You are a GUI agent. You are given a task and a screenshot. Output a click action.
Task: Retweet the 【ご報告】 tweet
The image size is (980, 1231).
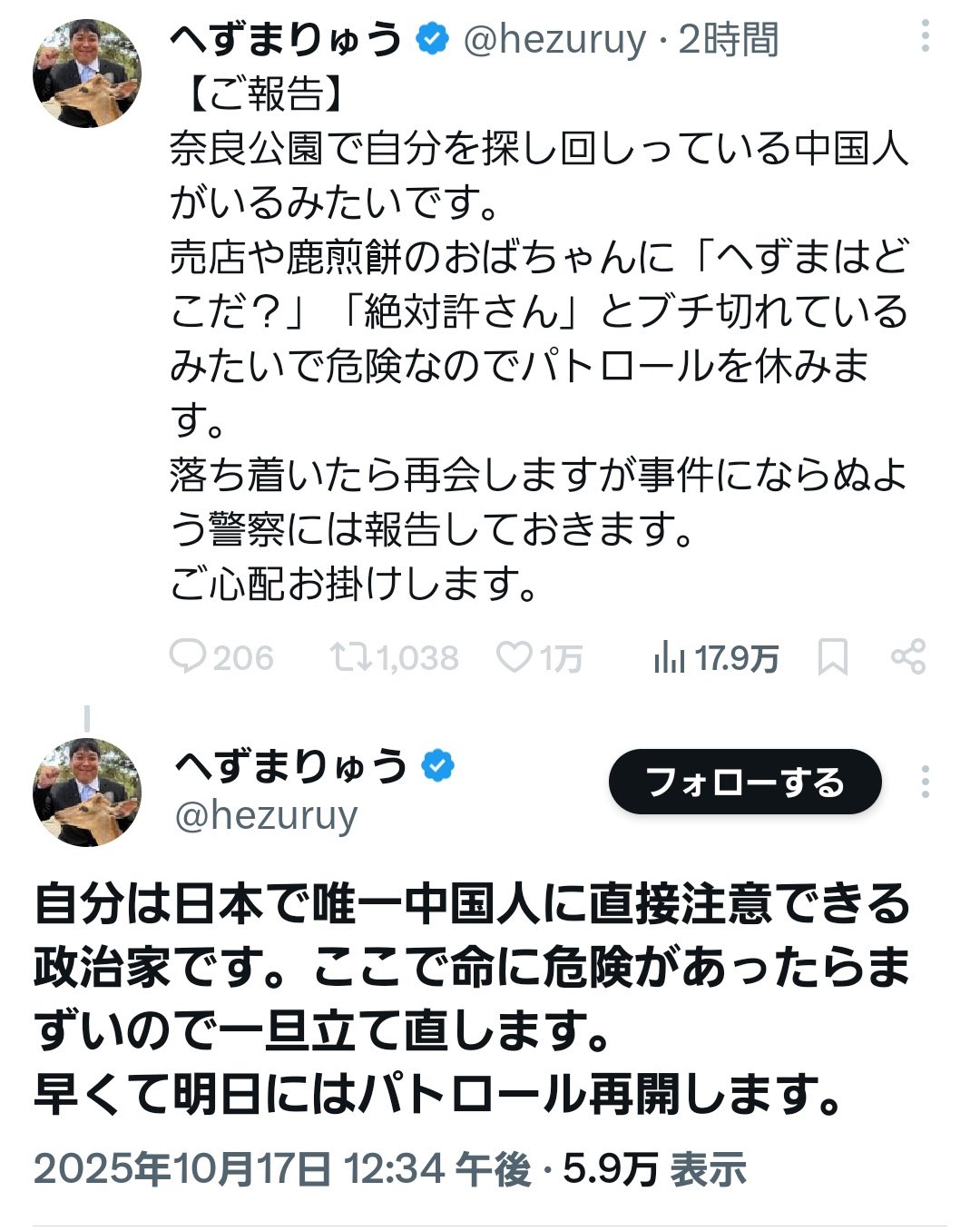350,657
